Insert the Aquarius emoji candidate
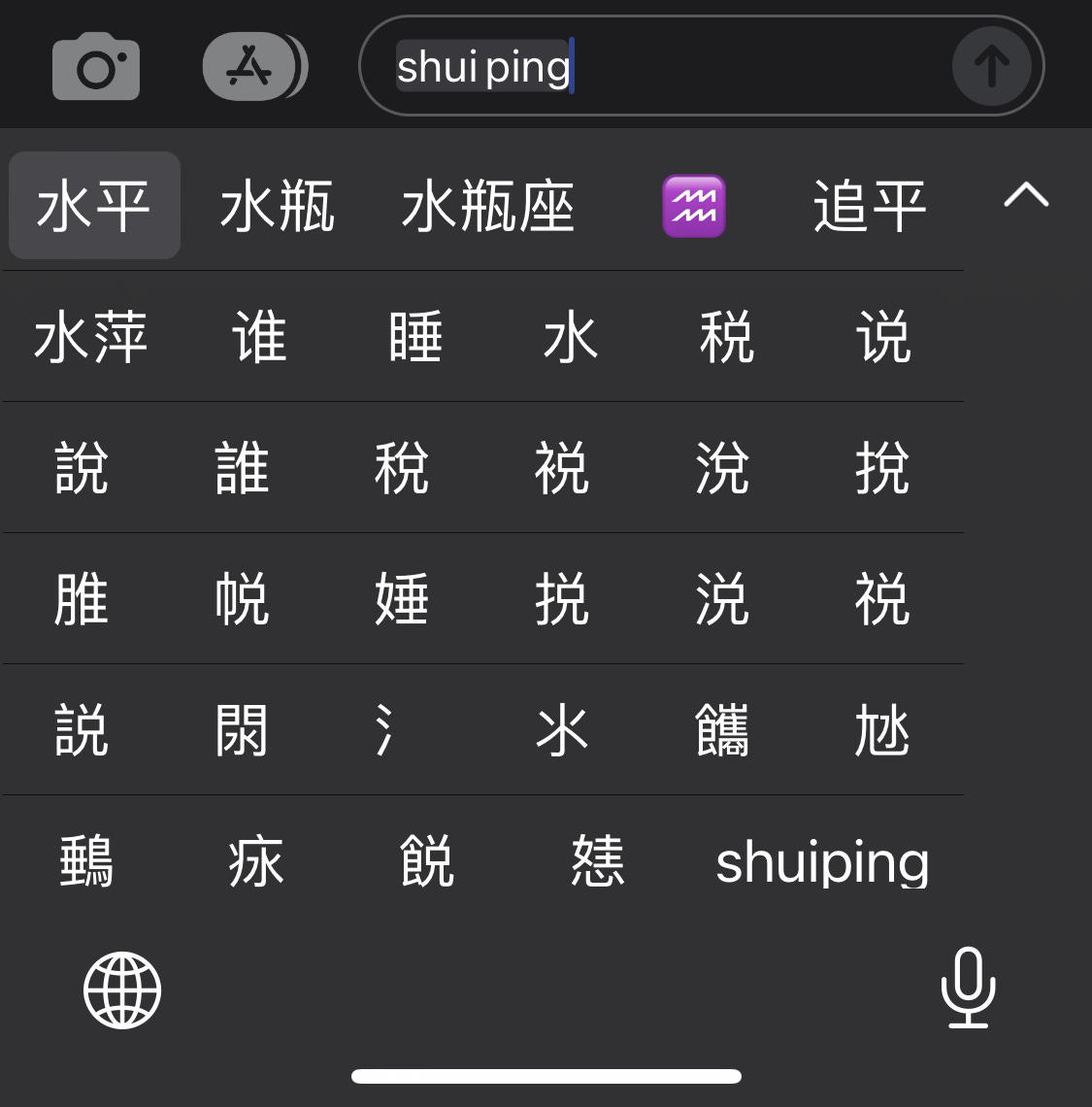Screen dimensions: 1092x1107 tap(693, 206)
